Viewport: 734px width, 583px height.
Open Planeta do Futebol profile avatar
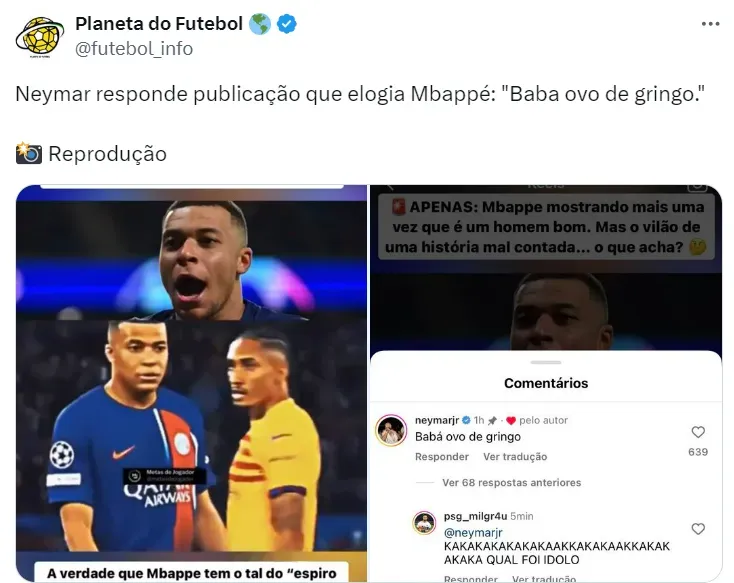(40, 36)
